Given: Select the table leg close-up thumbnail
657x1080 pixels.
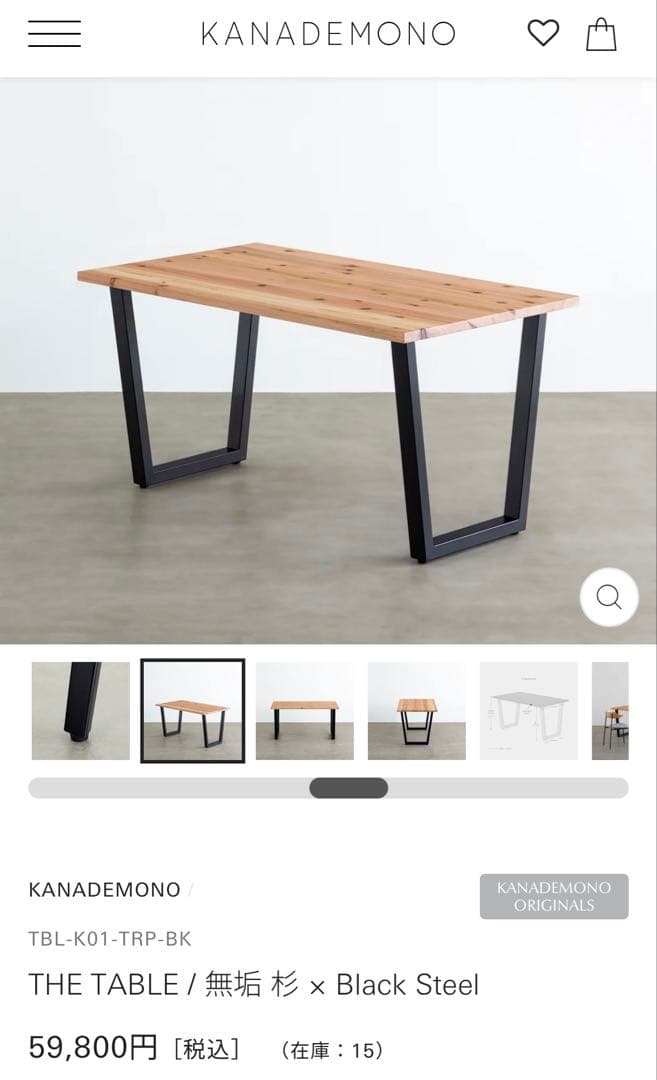Looking at the screenshot, I should click(81, 711).
